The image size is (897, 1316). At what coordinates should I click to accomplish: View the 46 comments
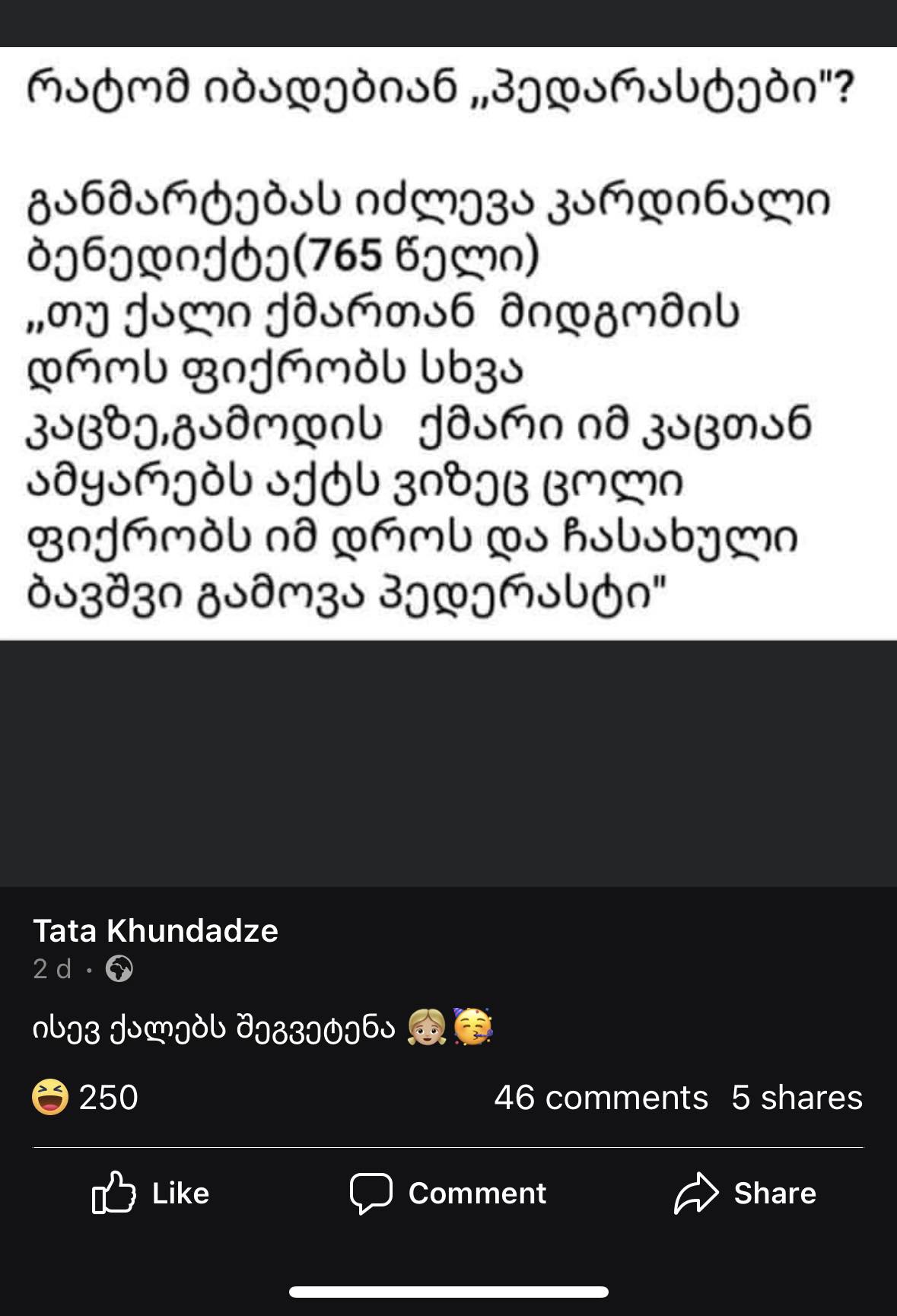pyautogui.click(x=600, y=1098)
